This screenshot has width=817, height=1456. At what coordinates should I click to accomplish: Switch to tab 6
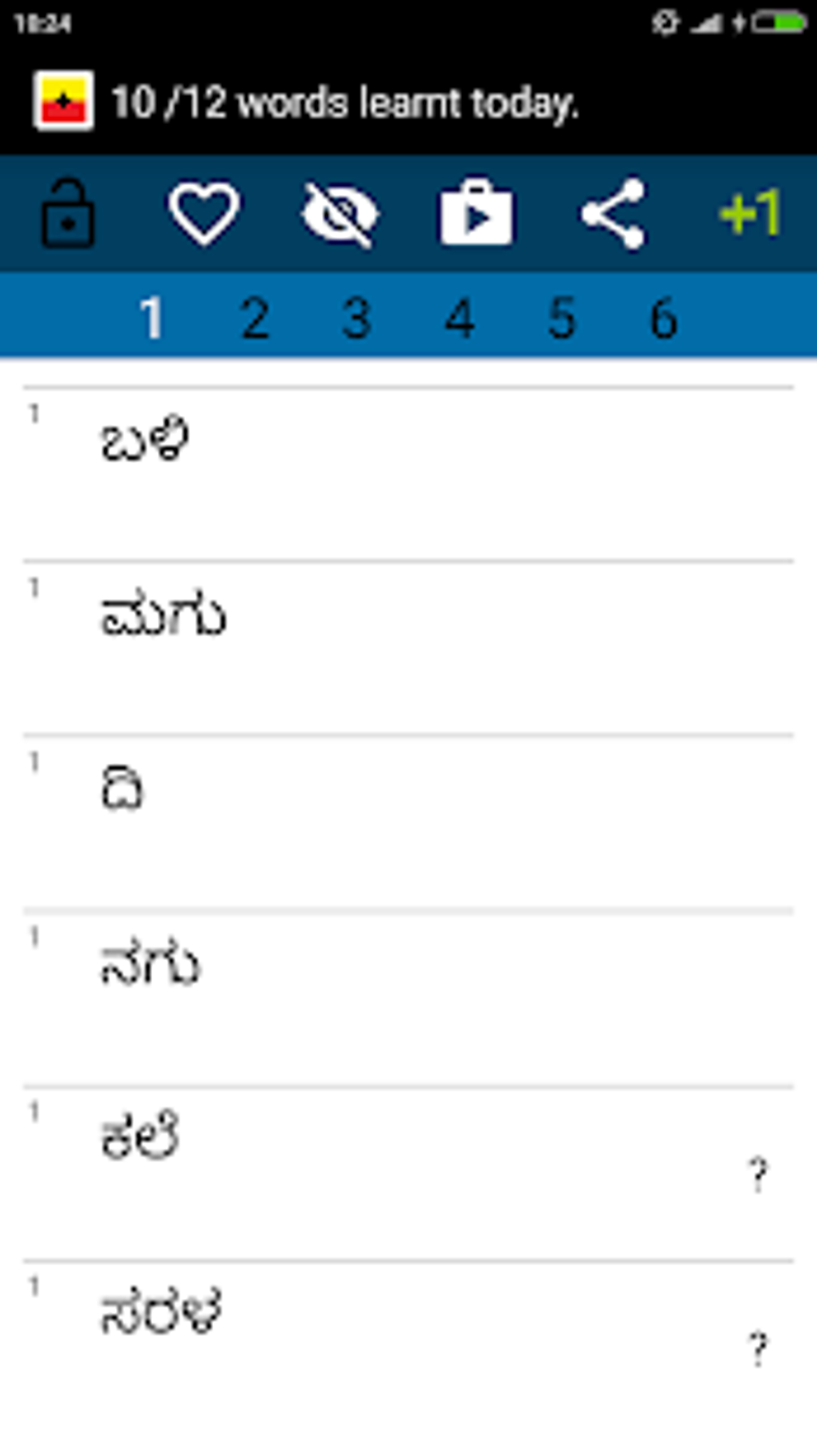(663, 317)
